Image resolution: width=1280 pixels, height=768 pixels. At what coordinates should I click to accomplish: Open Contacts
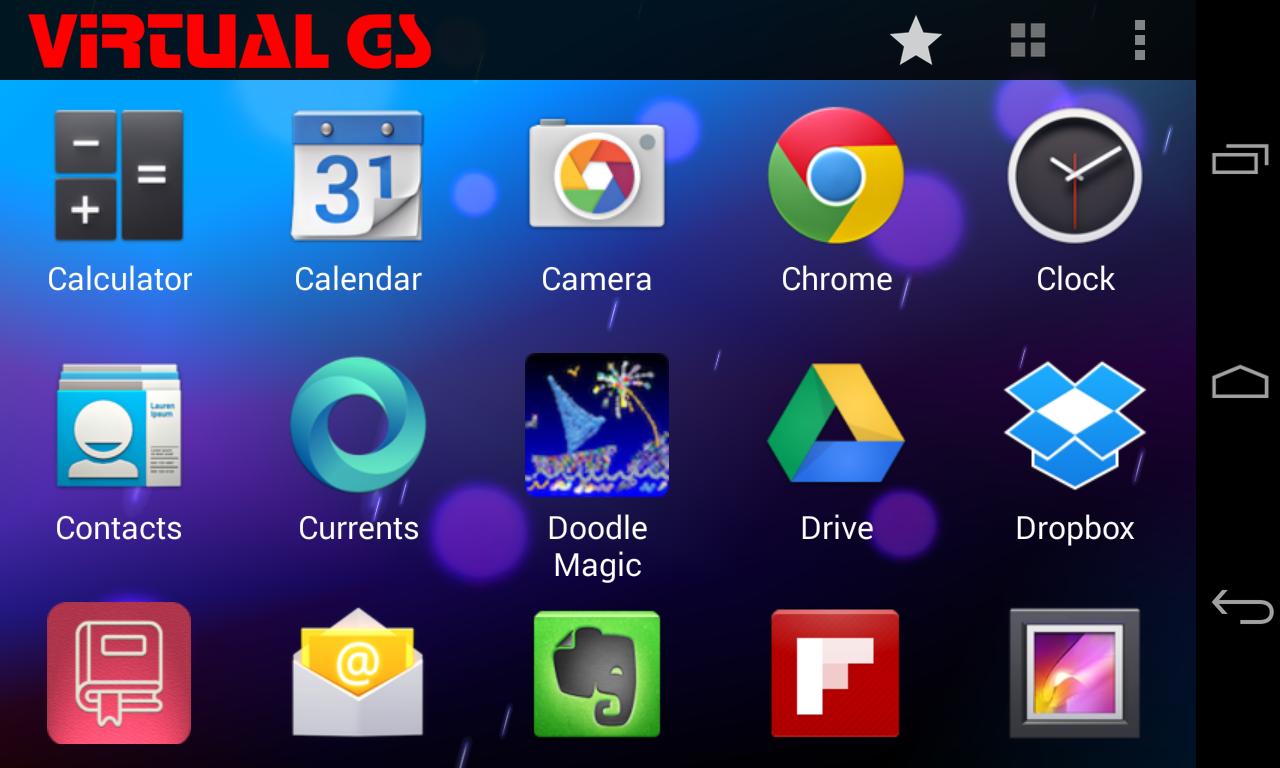click(x=119, y=426)
